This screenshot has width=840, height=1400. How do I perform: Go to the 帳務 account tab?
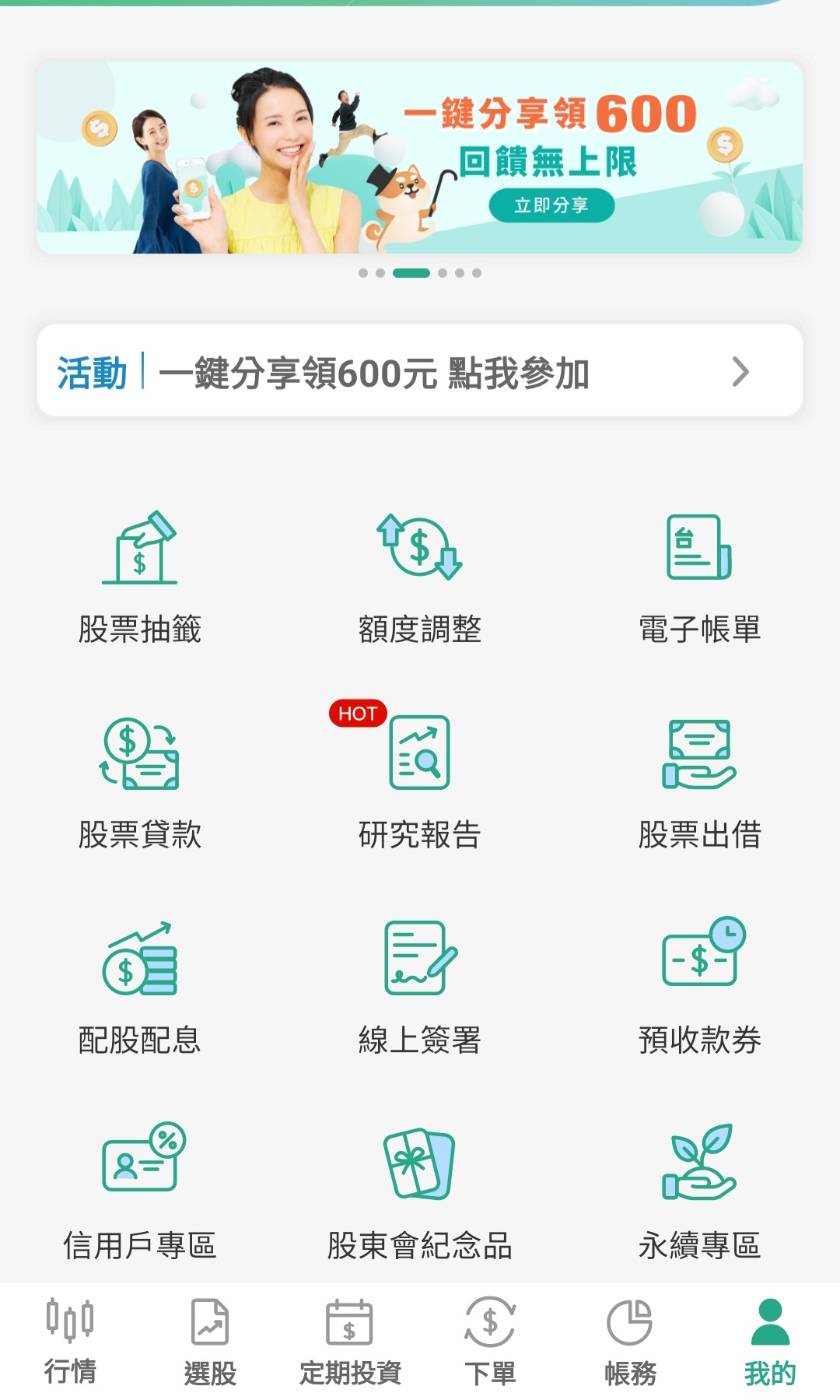pyautogui.click(x=632, y=1342)
